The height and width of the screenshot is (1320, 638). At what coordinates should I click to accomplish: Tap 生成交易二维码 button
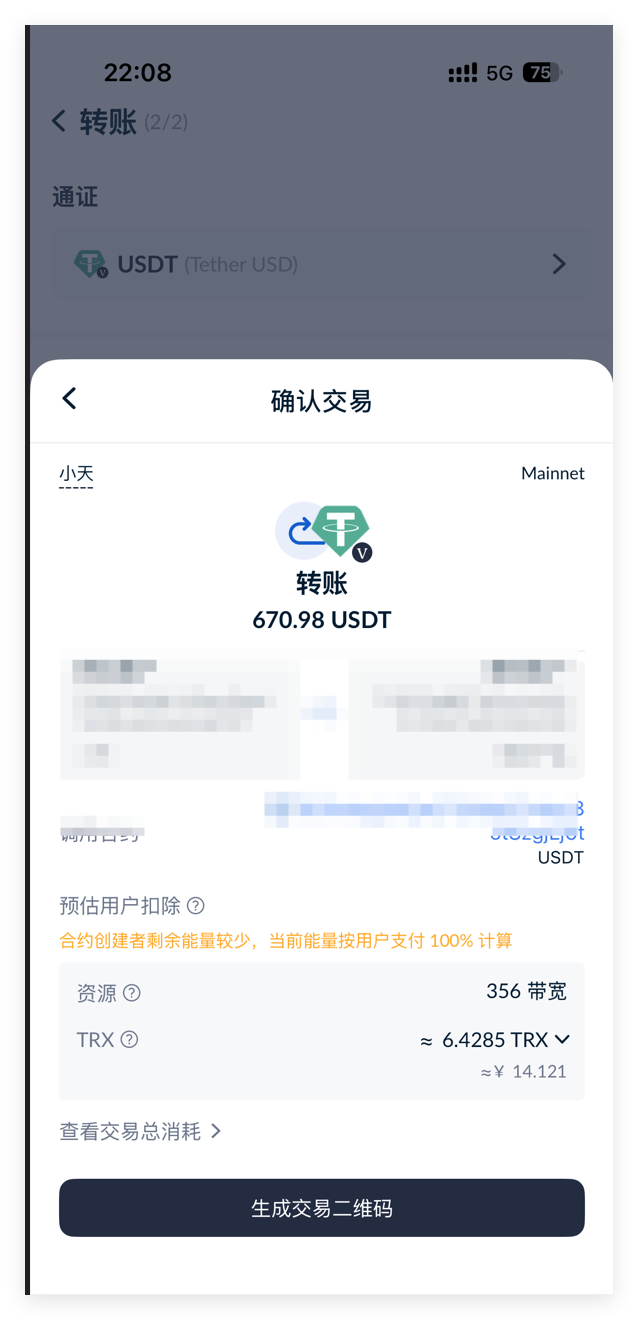(321, 1208)
